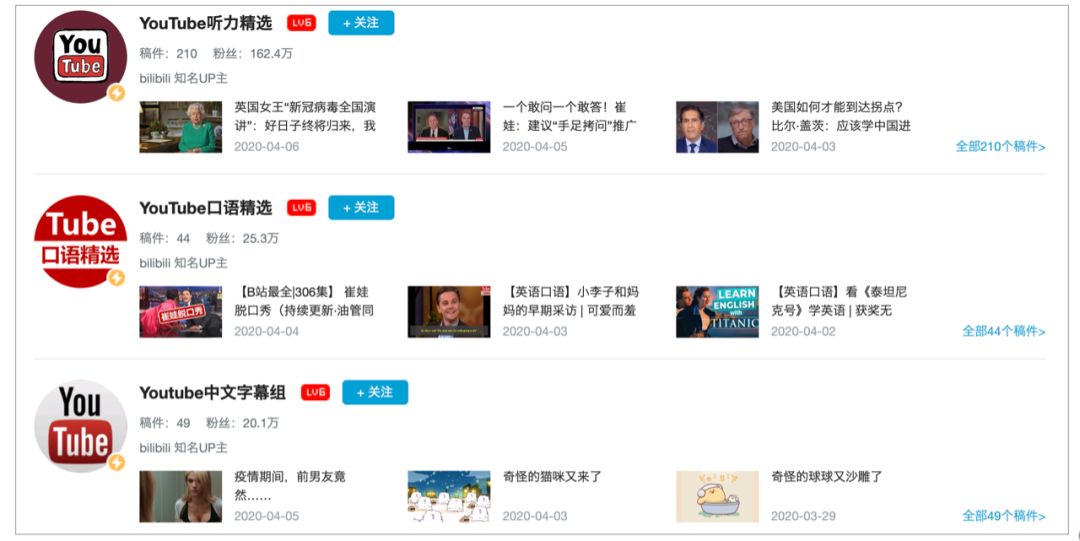The image size is (1080, 541).
Task: Follow the YouTube听力精选 channel
Action: 361,23
